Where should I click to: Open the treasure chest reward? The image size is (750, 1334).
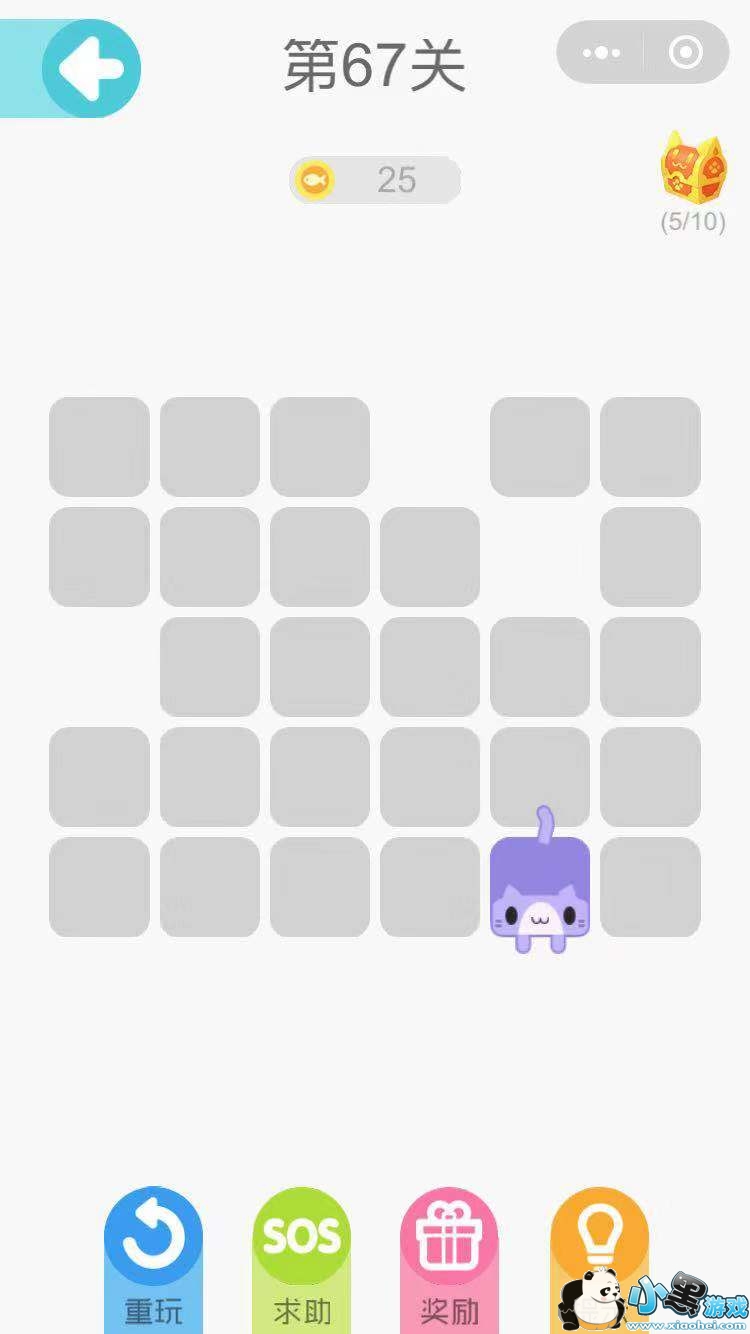[692, 168]
